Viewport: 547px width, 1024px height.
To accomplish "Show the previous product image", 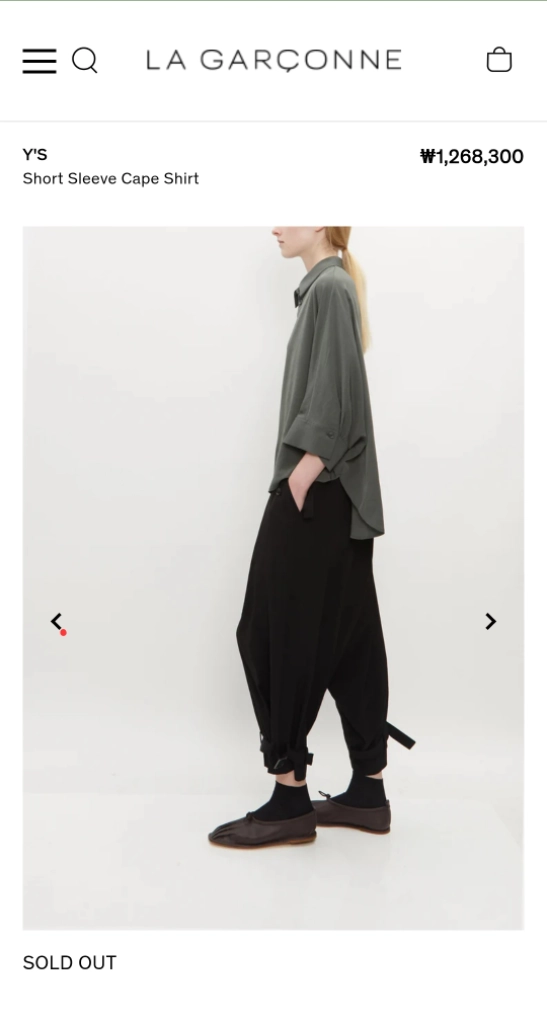I will coord(57,621).
